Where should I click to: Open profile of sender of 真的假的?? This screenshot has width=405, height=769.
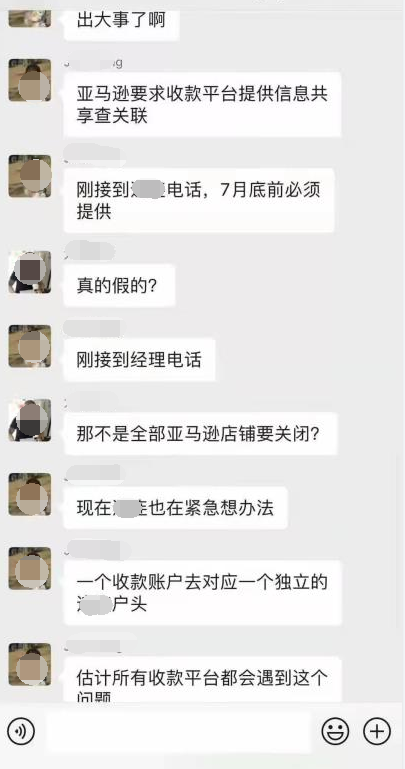click(x=30, y=272)
